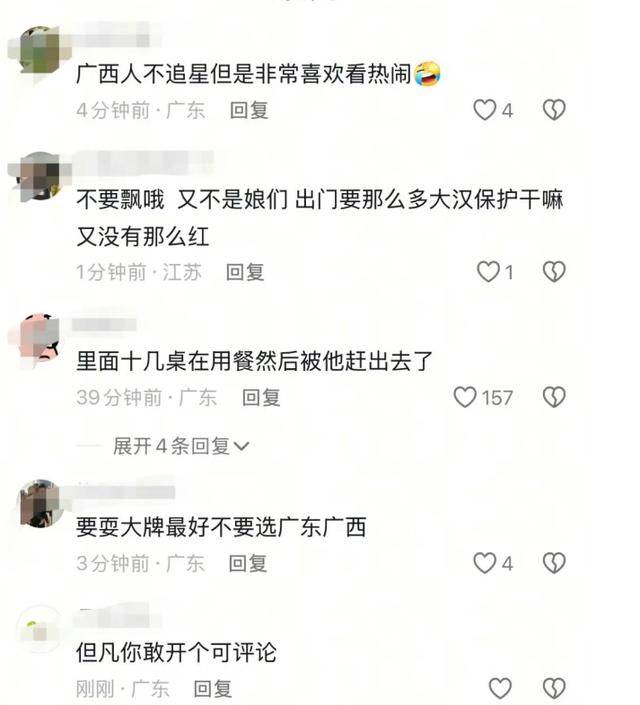Open avatar of 耍大牌 commenter
This screenshot has width=640, height=705.
click(40, 503)
